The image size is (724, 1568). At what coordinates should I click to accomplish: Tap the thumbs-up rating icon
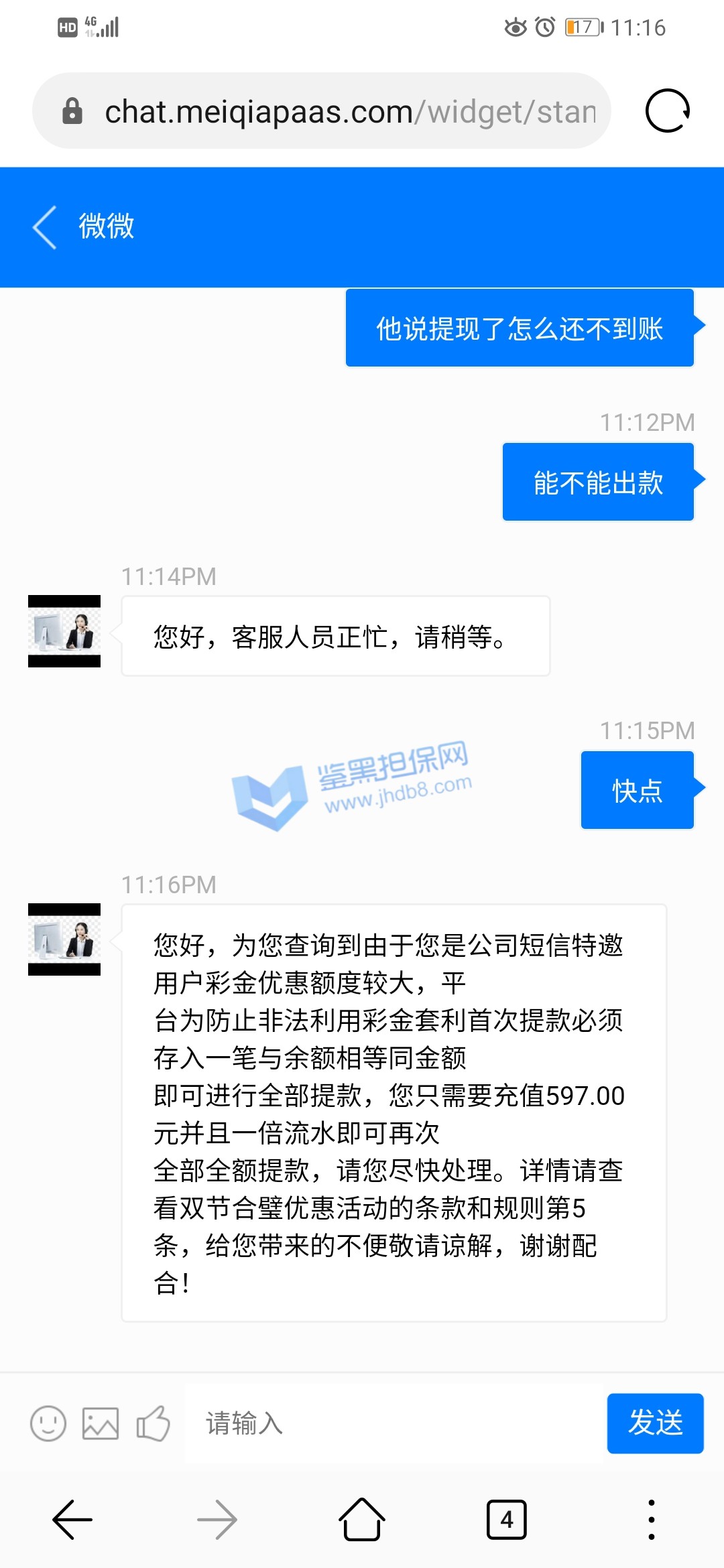point(153,1423)
